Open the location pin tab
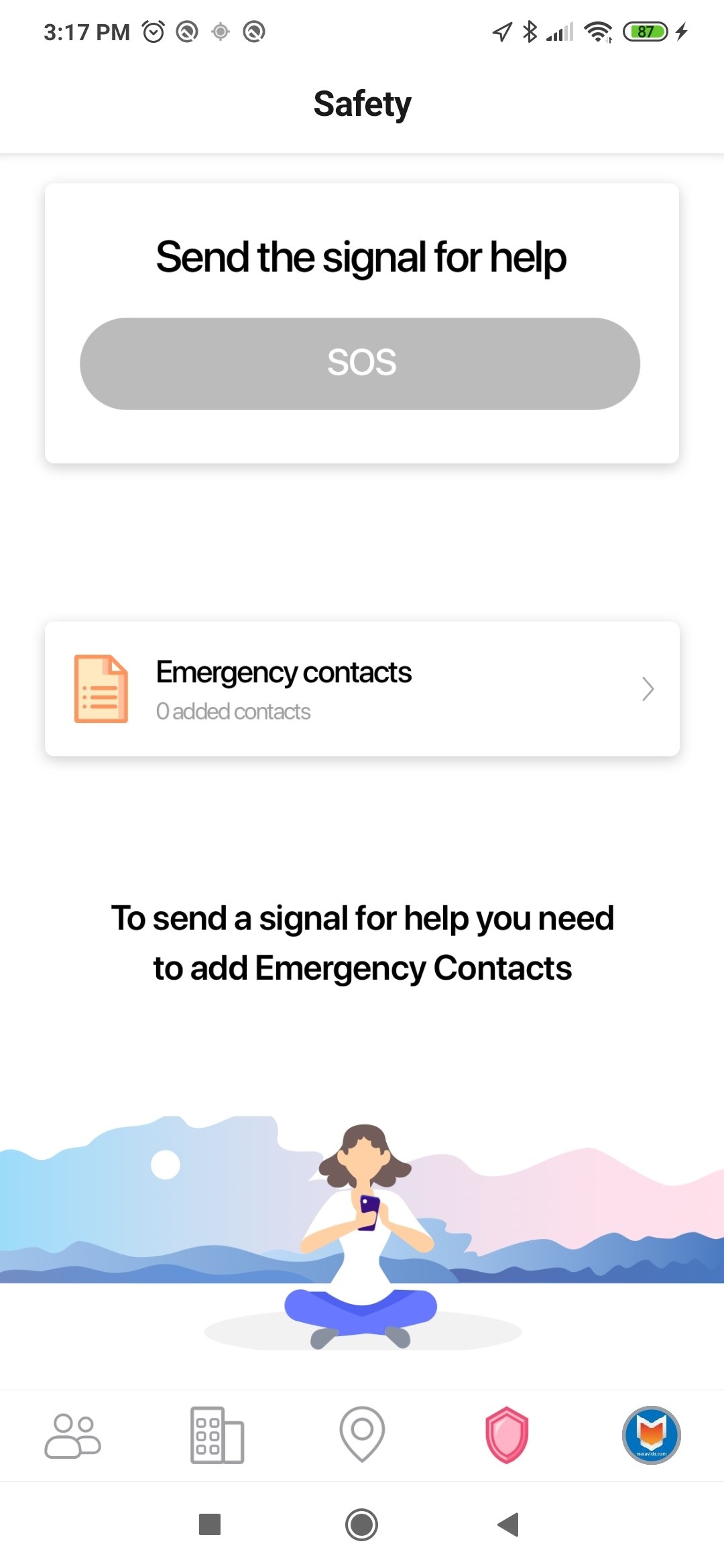Image resolution: width=724 pixels, height=1568 pixels. pyautogui.click(x=362, y=1434)
